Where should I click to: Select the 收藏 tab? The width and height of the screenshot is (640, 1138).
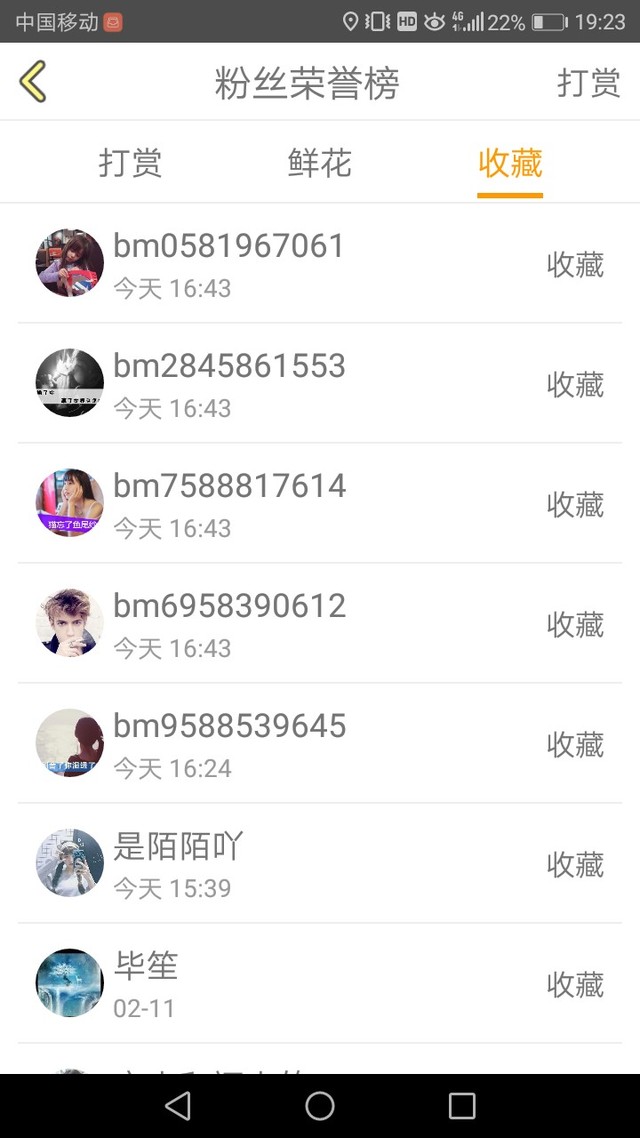pyautogui.click(x=510, y=163)
